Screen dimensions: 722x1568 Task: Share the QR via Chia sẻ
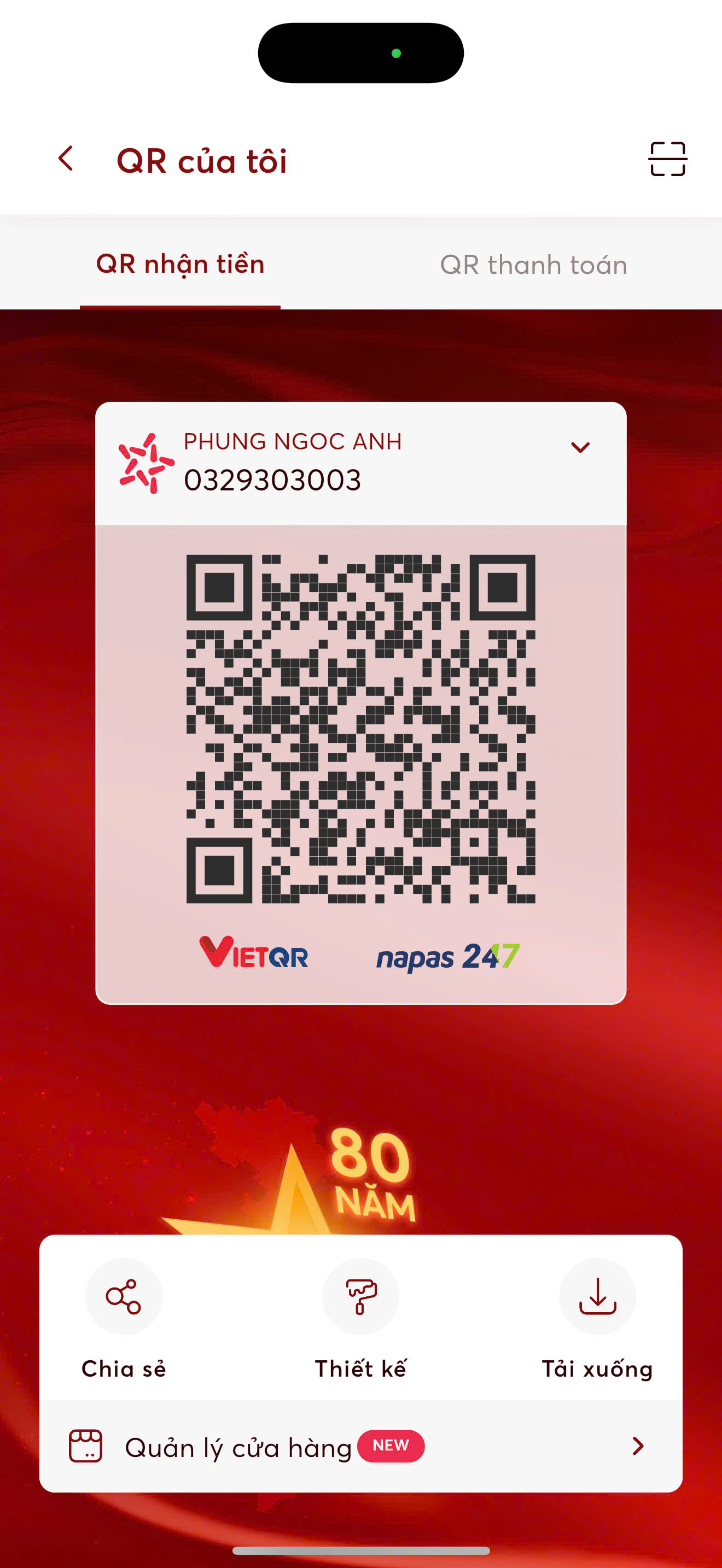[x=124, y=1297]
